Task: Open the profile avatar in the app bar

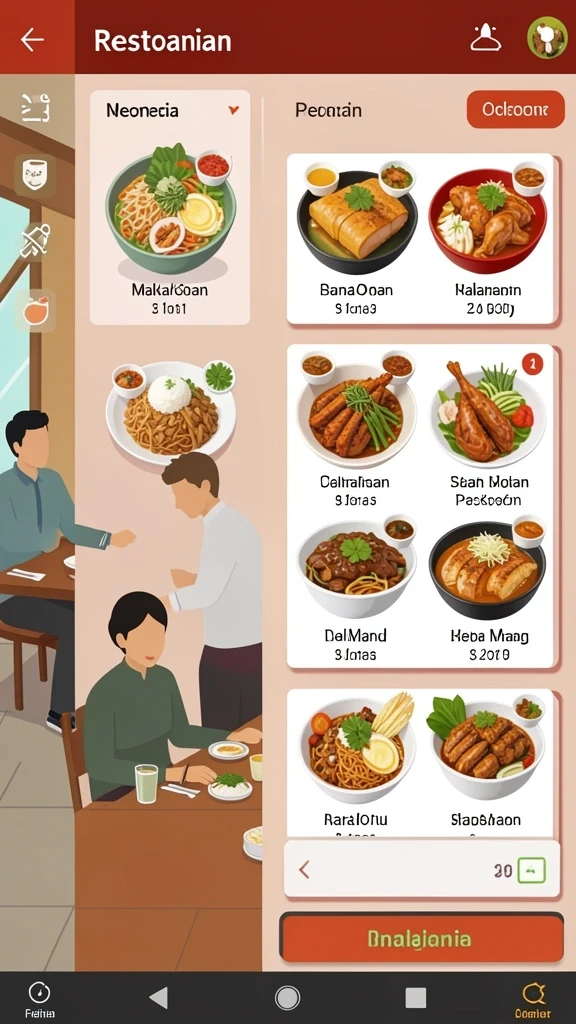Action: pyautogui.click(x=547, y=39)
